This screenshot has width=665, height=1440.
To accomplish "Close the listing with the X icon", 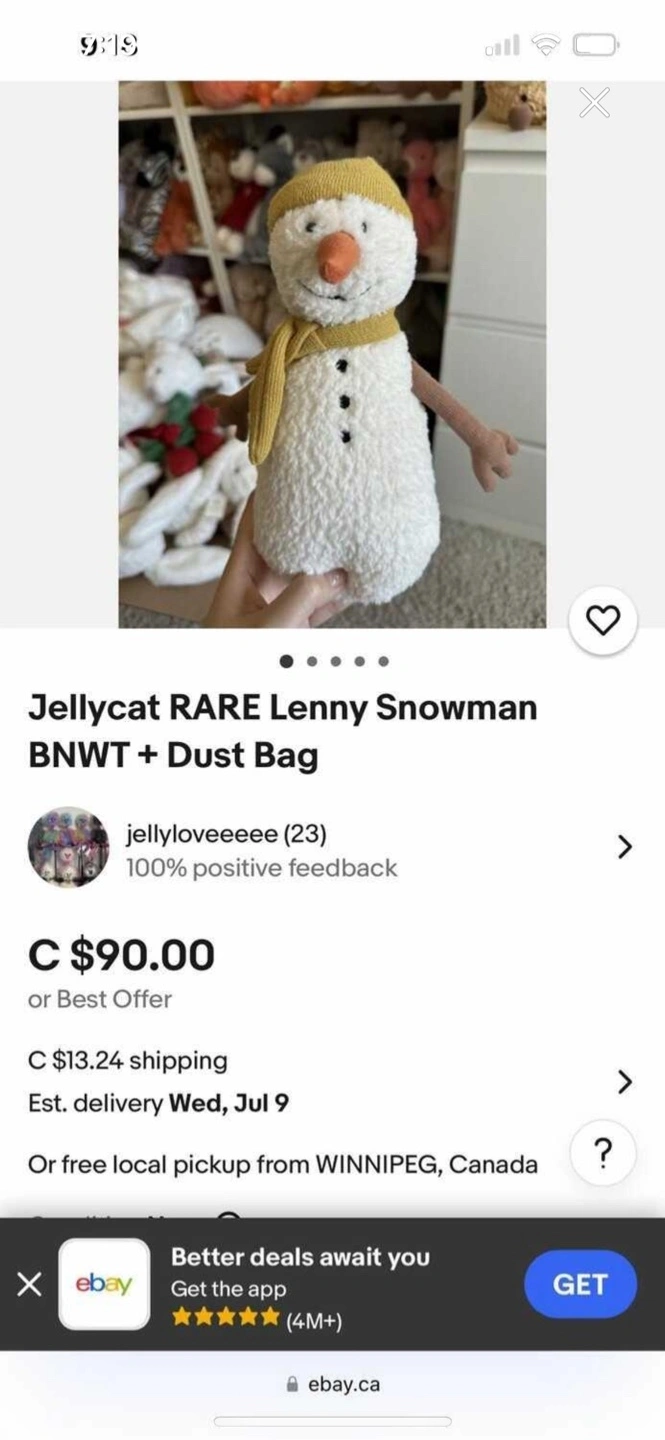I will point(594,101).
